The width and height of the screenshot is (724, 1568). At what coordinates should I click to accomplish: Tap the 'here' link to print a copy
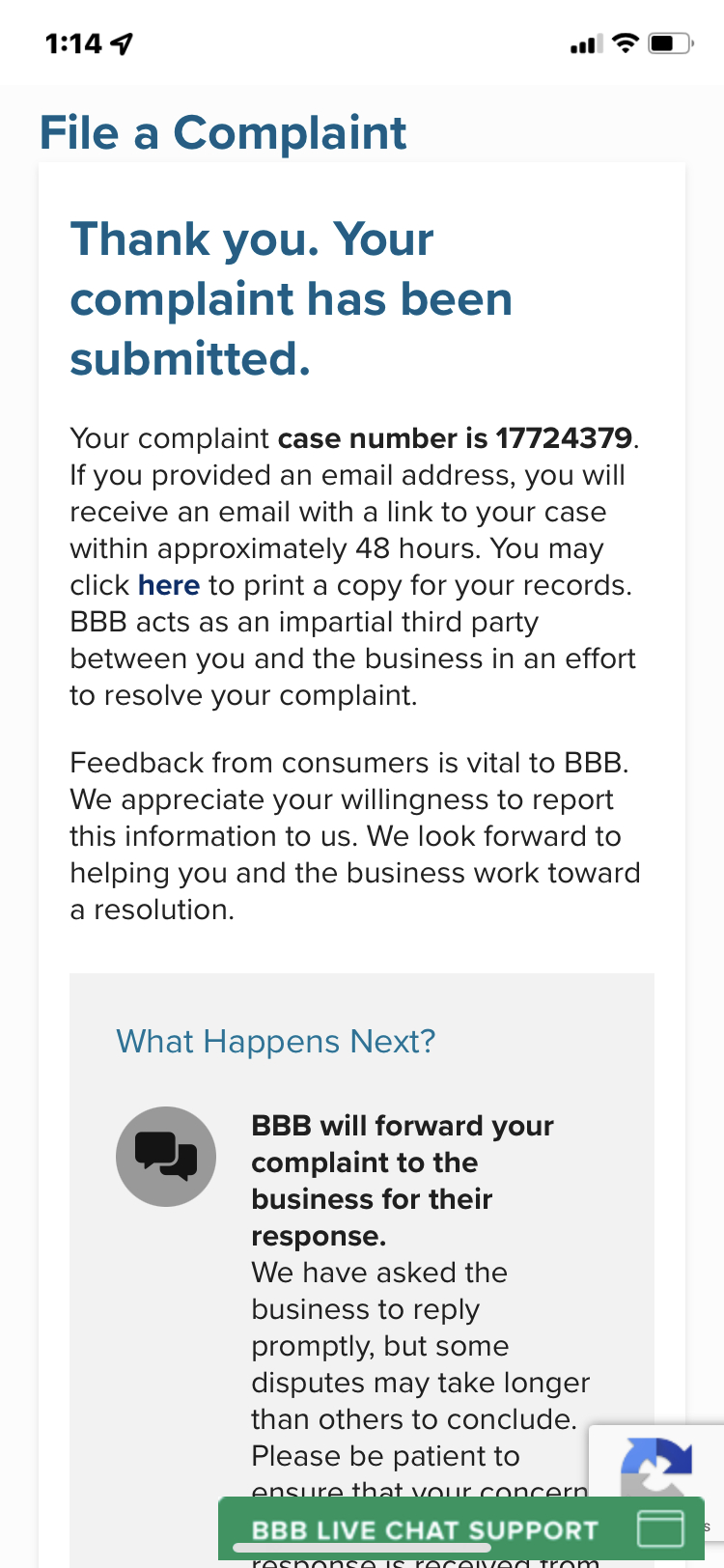point(169,585)
